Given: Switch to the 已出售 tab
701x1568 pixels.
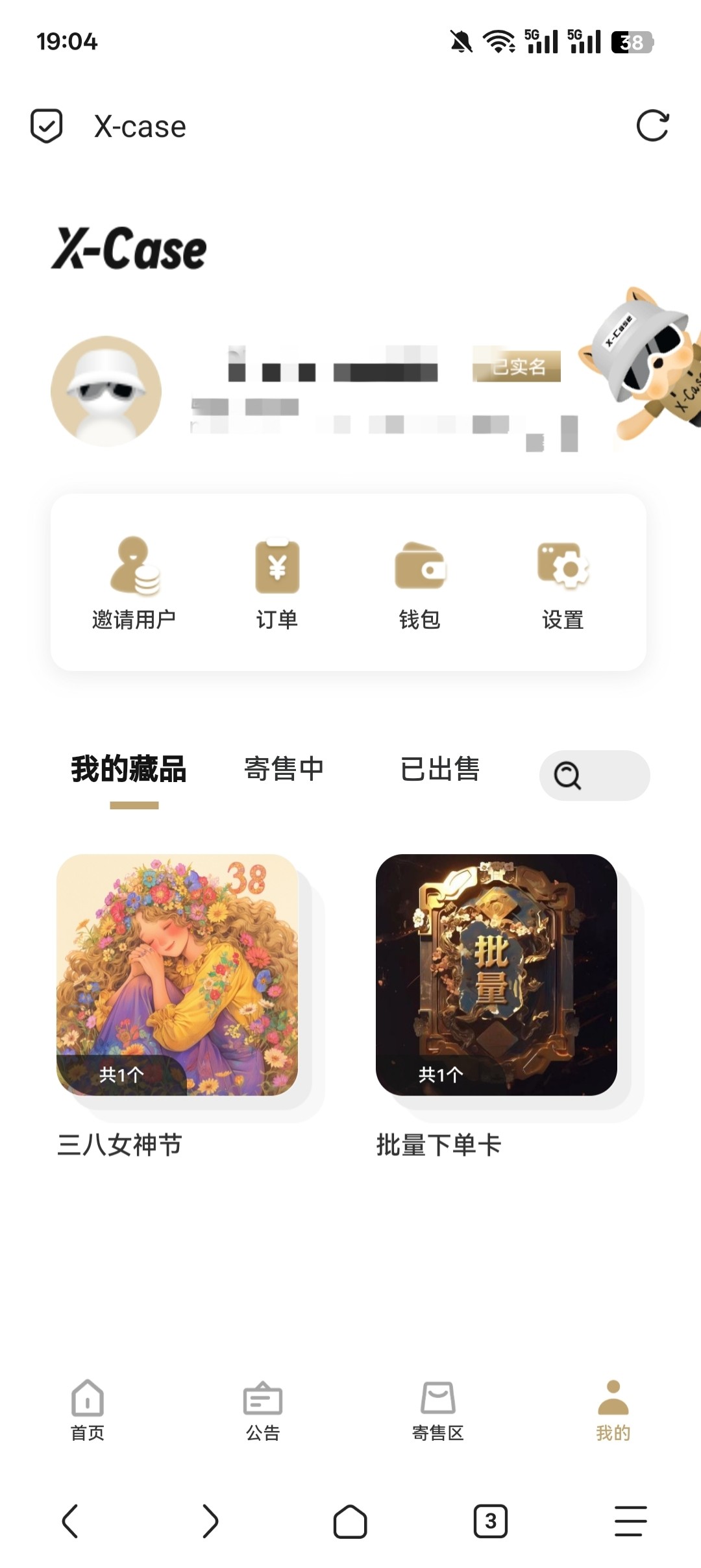Looking at the screenshot, I should click(x=440, y=769).
